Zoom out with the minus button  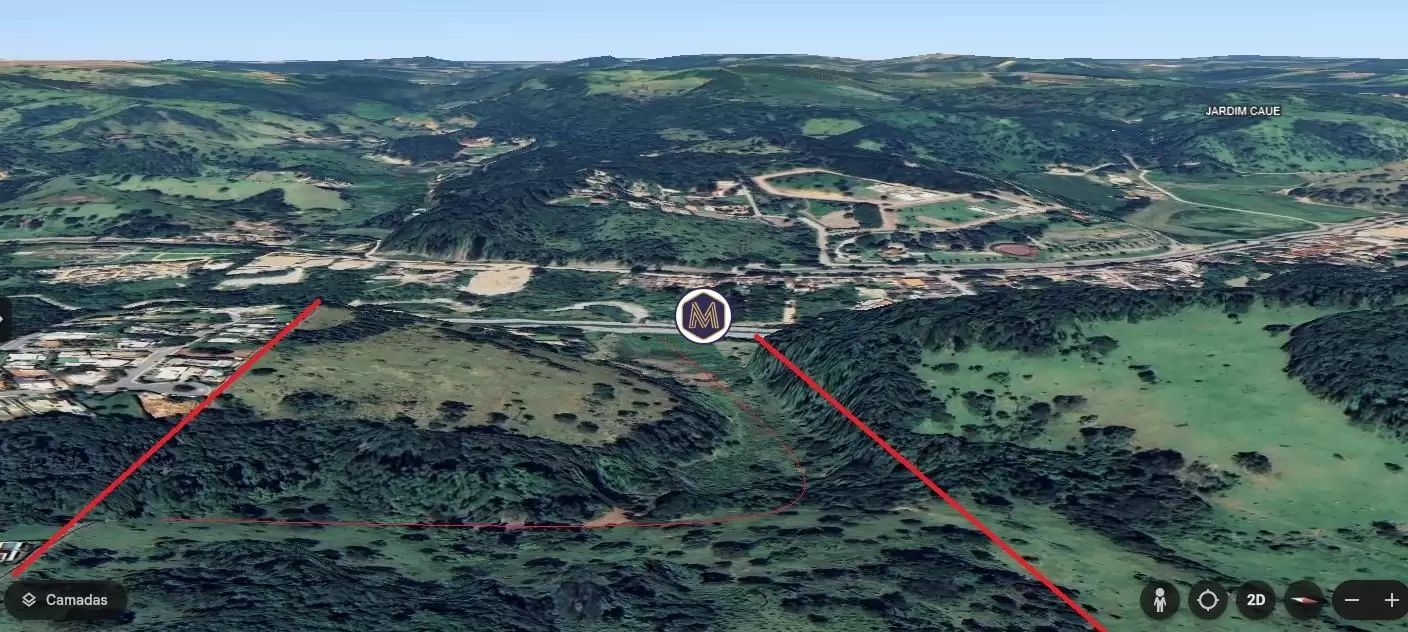(x=1352, y=600)
